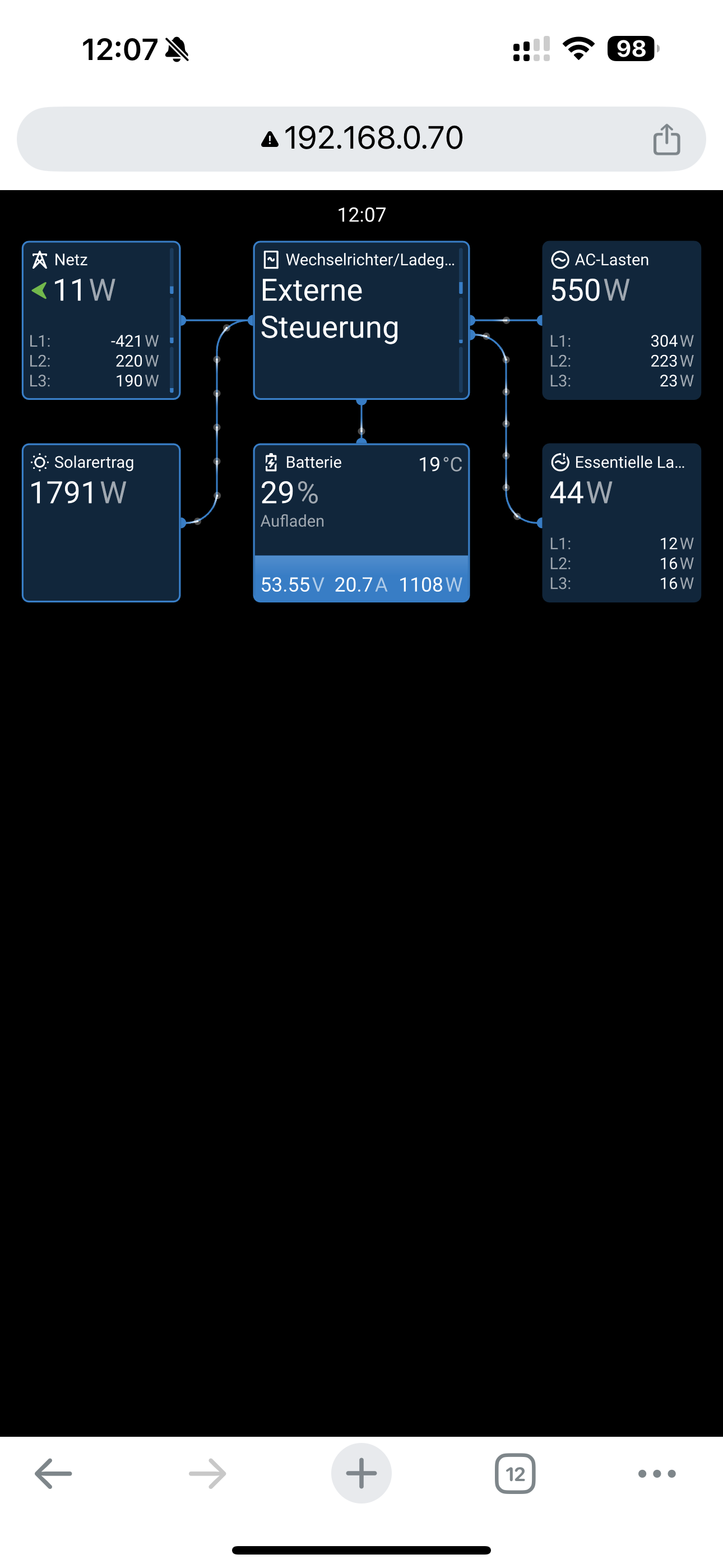The width and height of the screenshot is (723, 1568).
Task: Open the Wechselrichter/Ladegerät card
Action: (361, 320)
